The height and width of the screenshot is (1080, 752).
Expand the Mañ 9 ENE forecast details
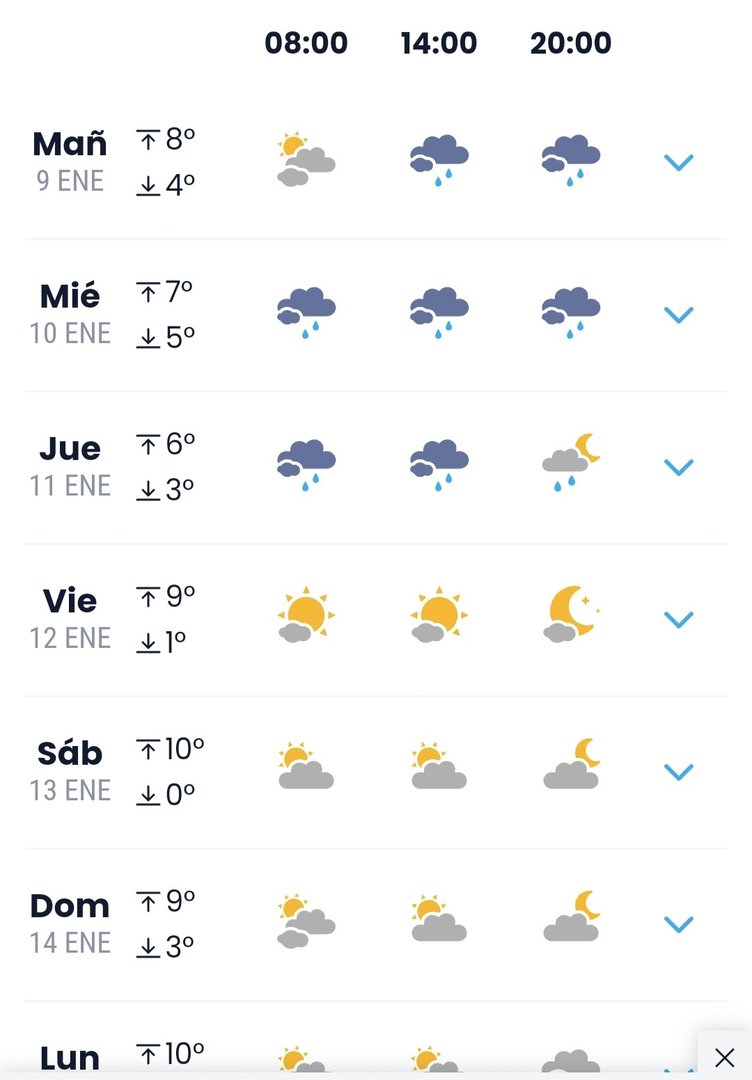click(678, 162)
